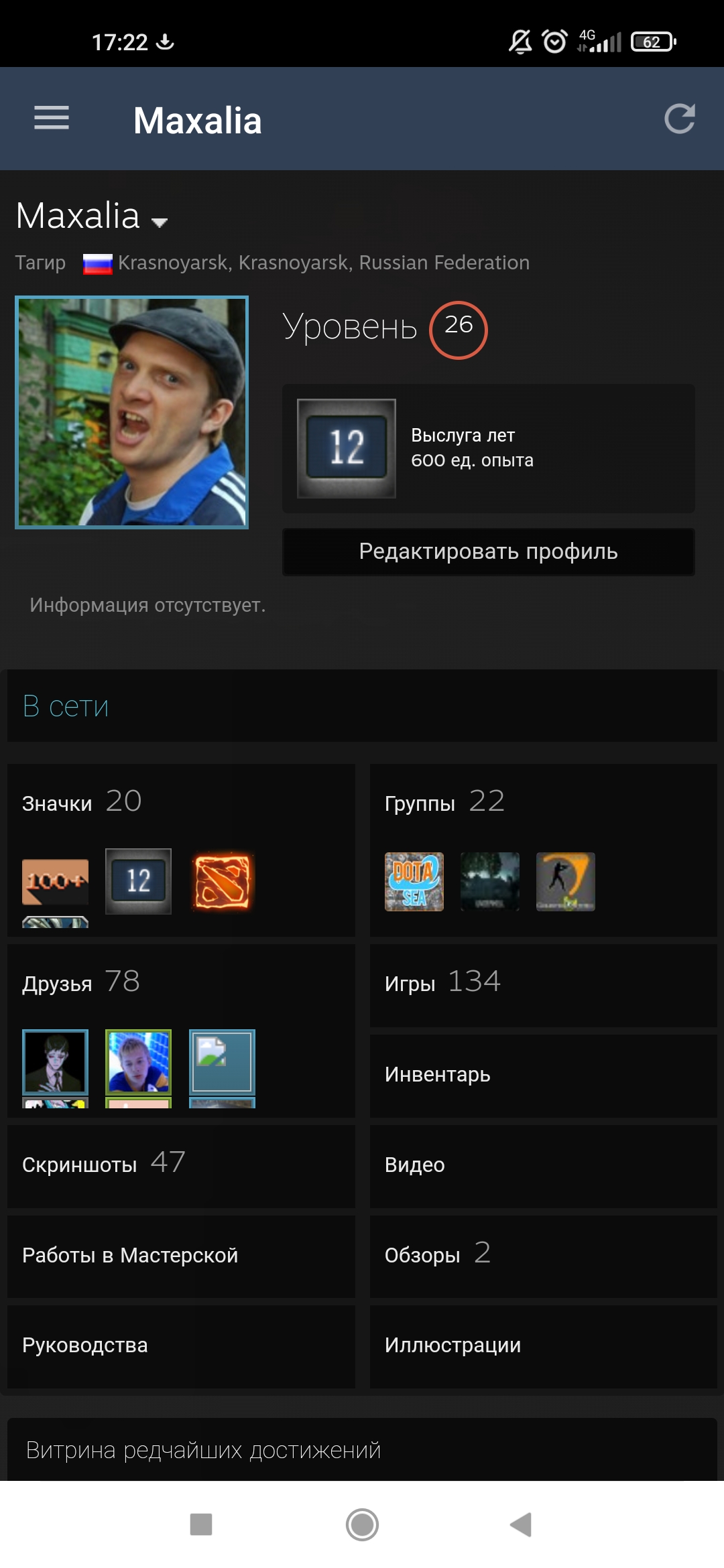
Task: Open Иллюстрации artwork
Action: [x=543, y=1346]
